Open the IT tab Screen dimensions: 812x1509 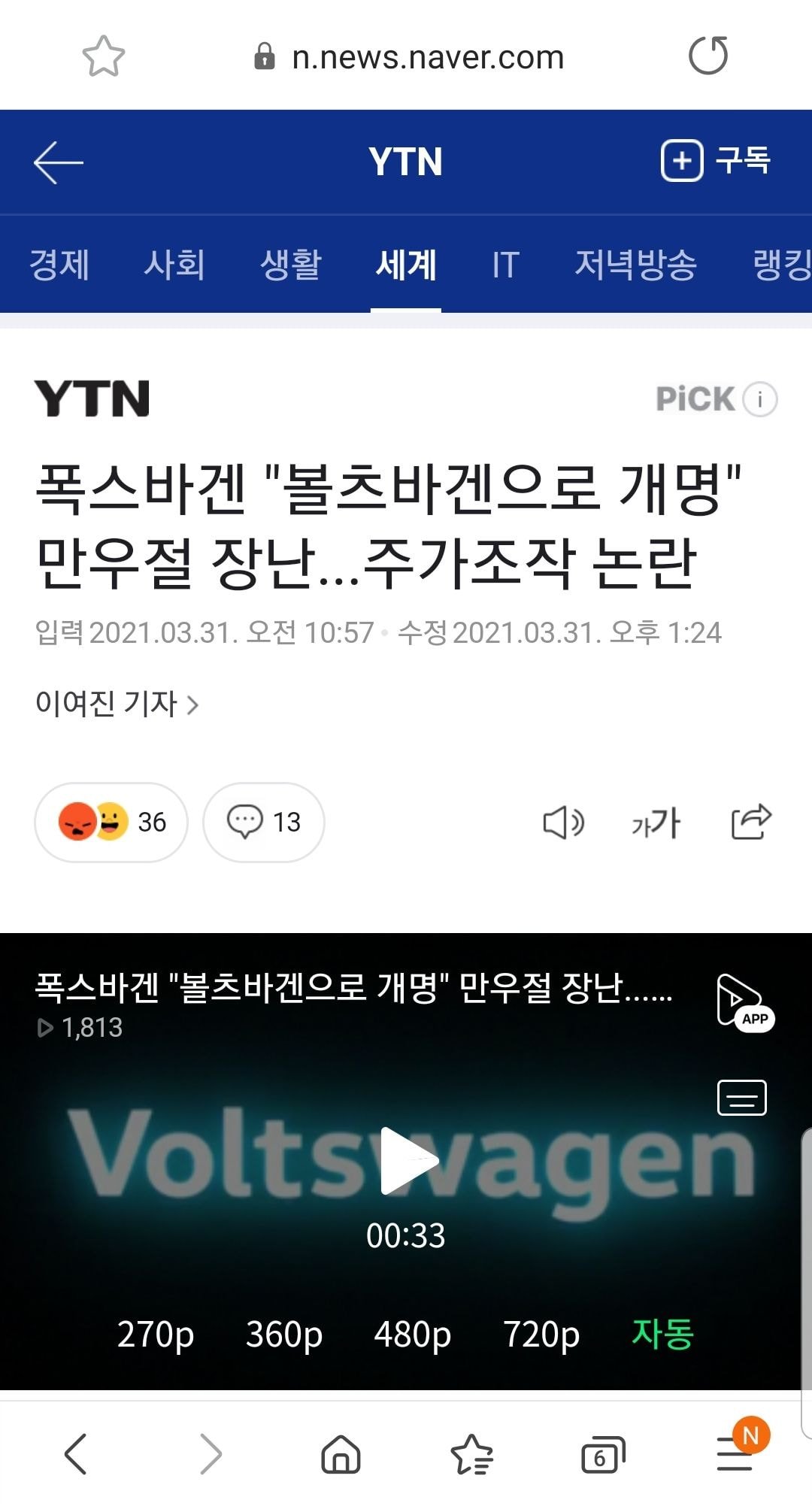(505, 265)
